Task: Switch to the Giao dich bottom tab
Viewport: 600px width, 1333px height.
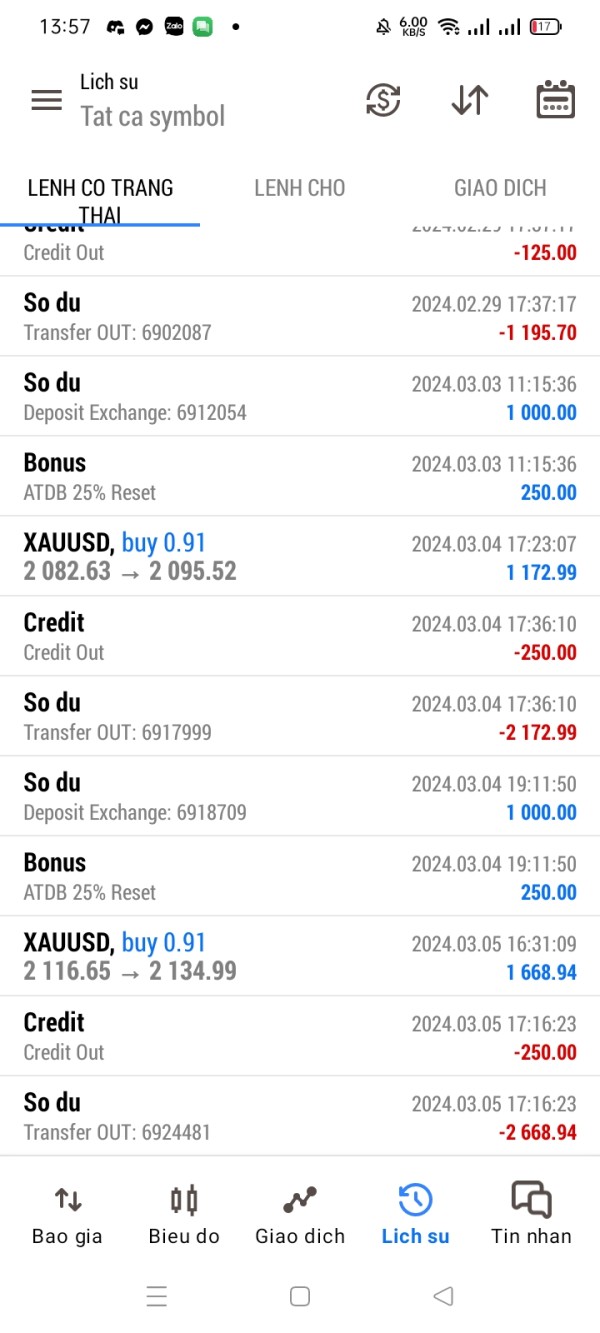Action: (x=300, y=1214)
